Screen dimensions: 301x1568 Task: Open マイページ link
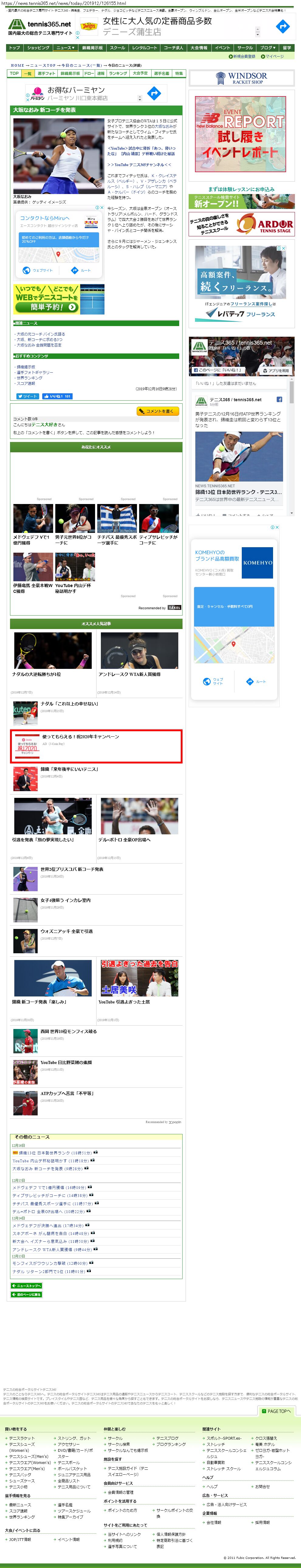274,57
